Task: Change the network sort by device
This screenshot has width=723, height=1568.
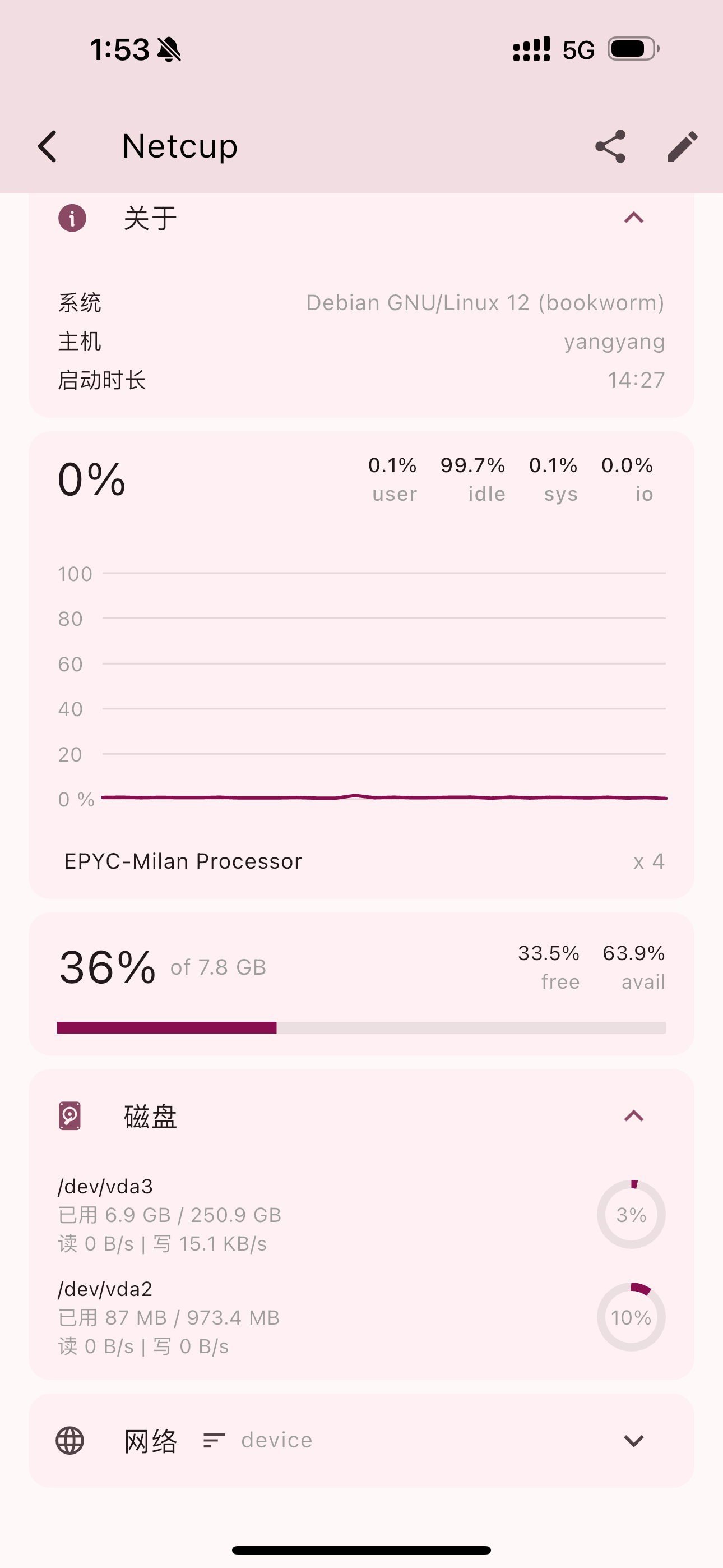Action: point(257,1441)
